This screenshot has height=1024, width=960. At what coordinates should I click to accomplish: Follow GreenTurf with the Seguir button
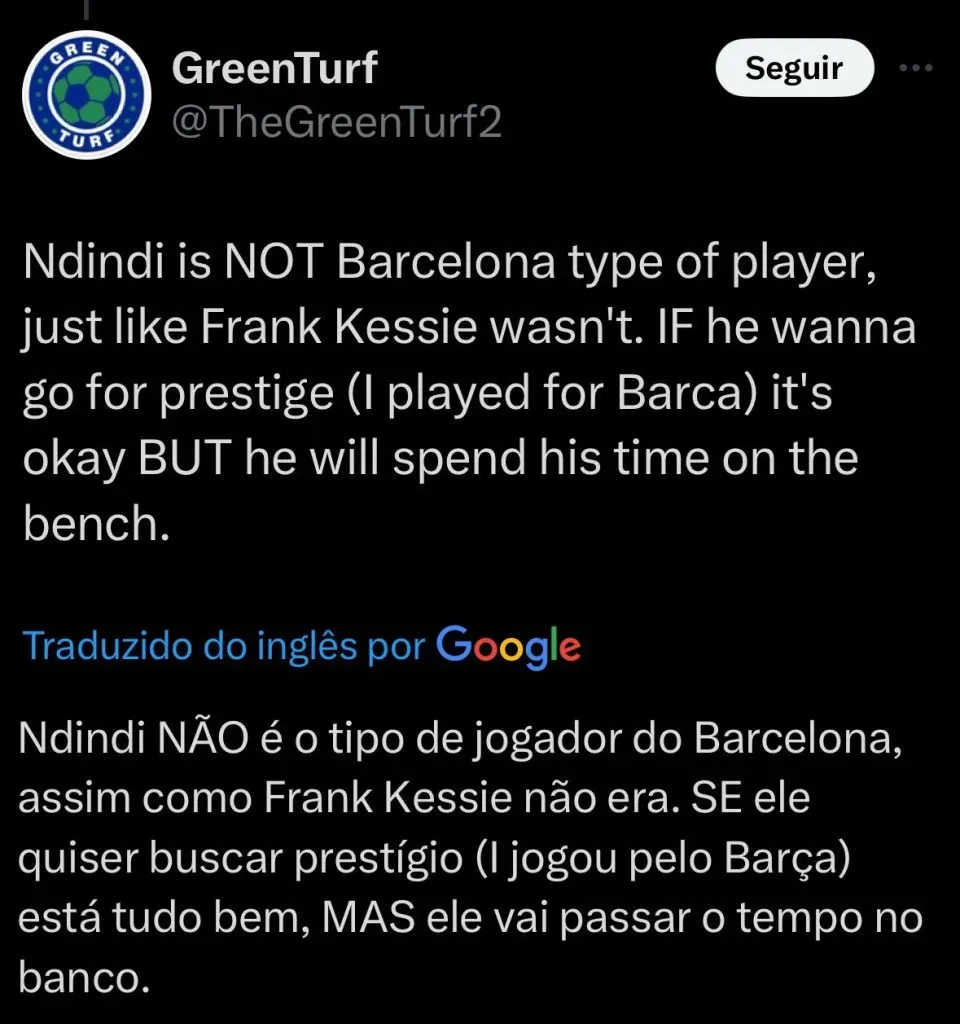[x=795, y=69]
